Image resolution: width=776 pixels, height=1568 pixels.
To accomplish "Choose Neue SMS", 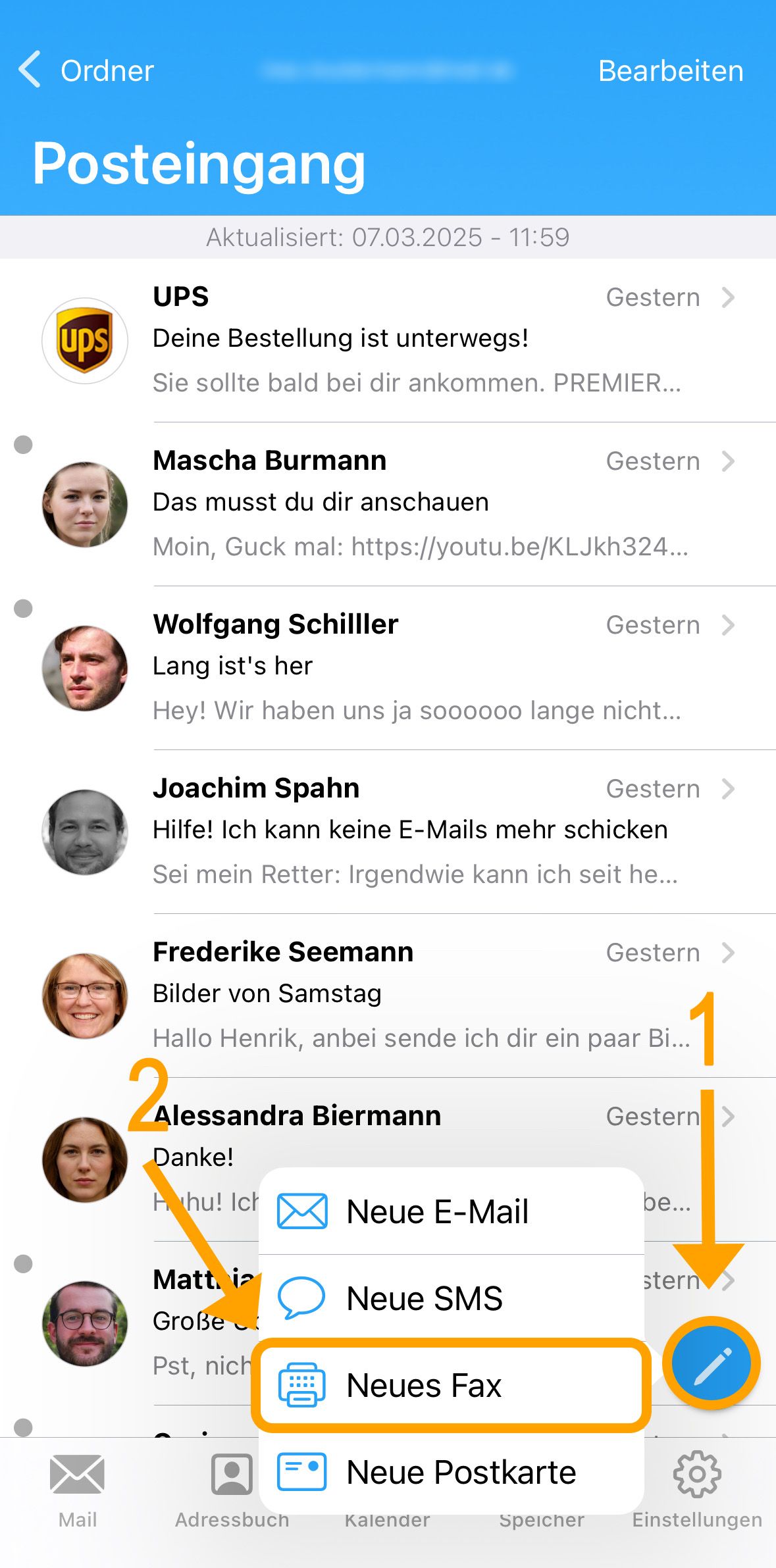I will pos(452,1298).
